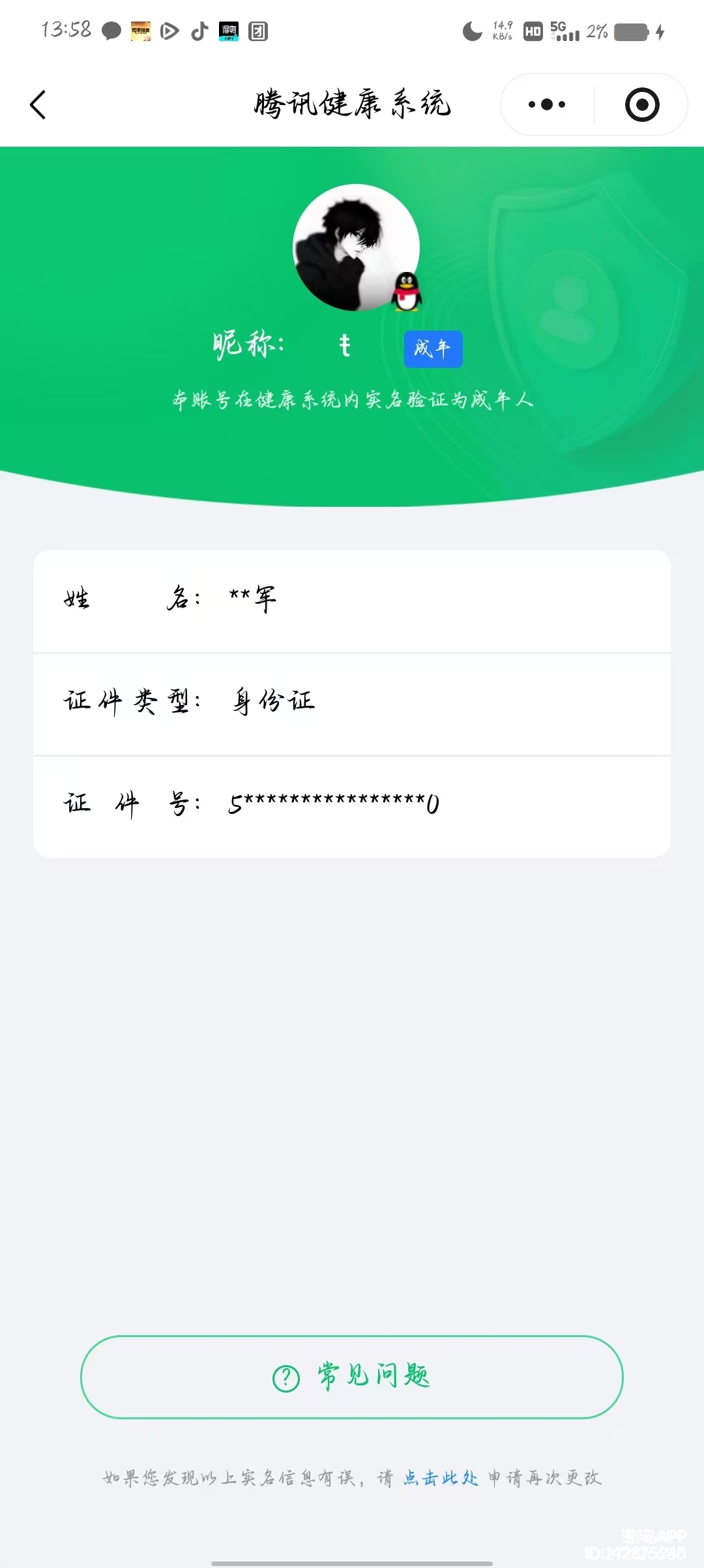Tap the circular mini-program exit icon
The width and height of the screenshot is (704, 1568).
pos(642,104)
